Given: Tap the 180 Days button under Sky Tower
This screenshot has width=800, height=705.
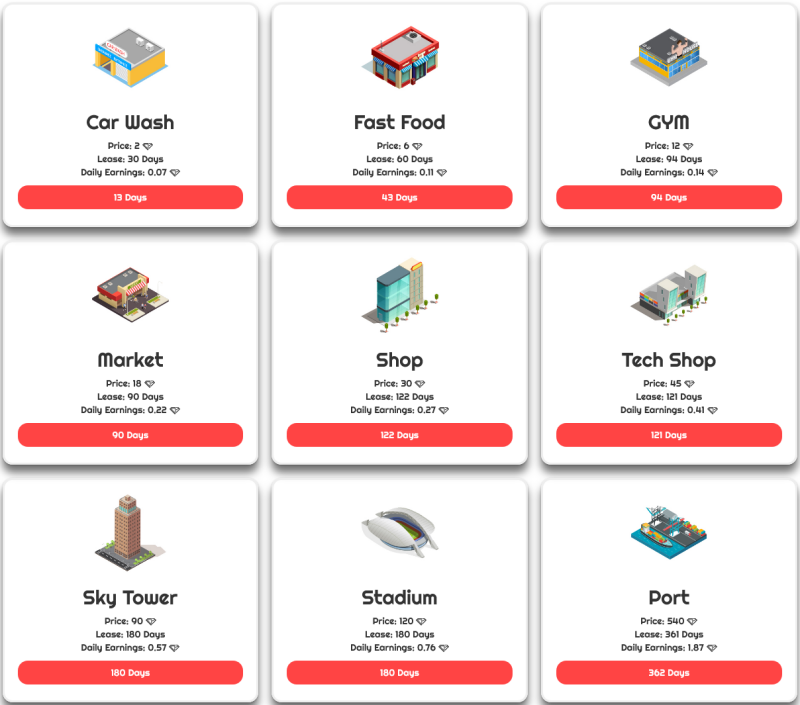Looking at the screenshot, I should point(130,672).
